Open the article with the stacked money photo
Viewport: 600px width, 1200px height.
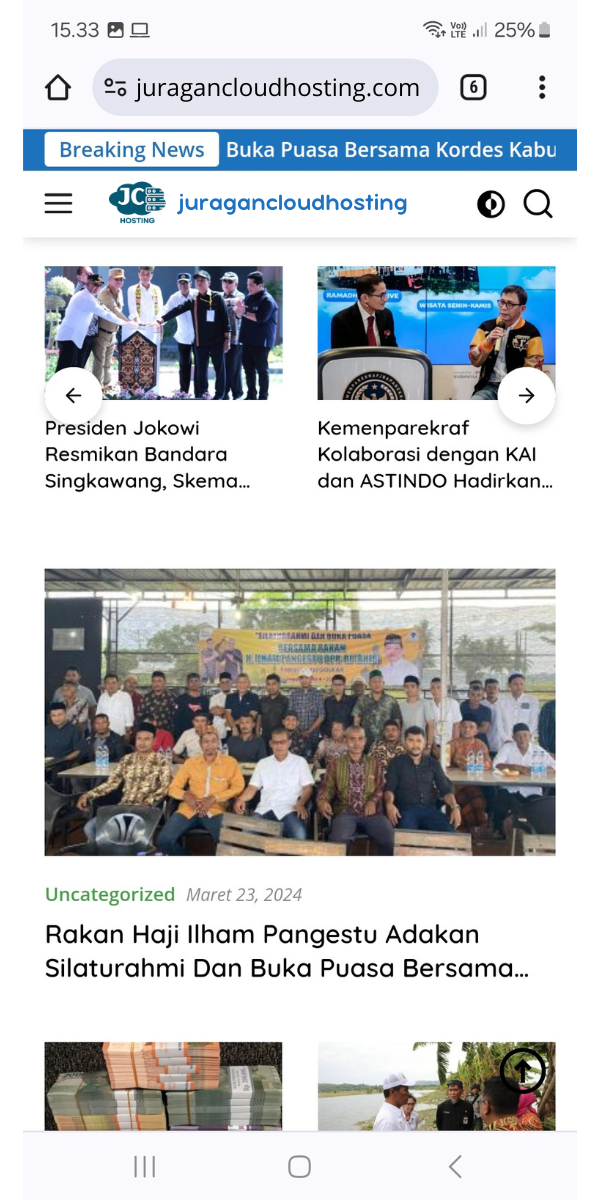tap(163, 1086)
